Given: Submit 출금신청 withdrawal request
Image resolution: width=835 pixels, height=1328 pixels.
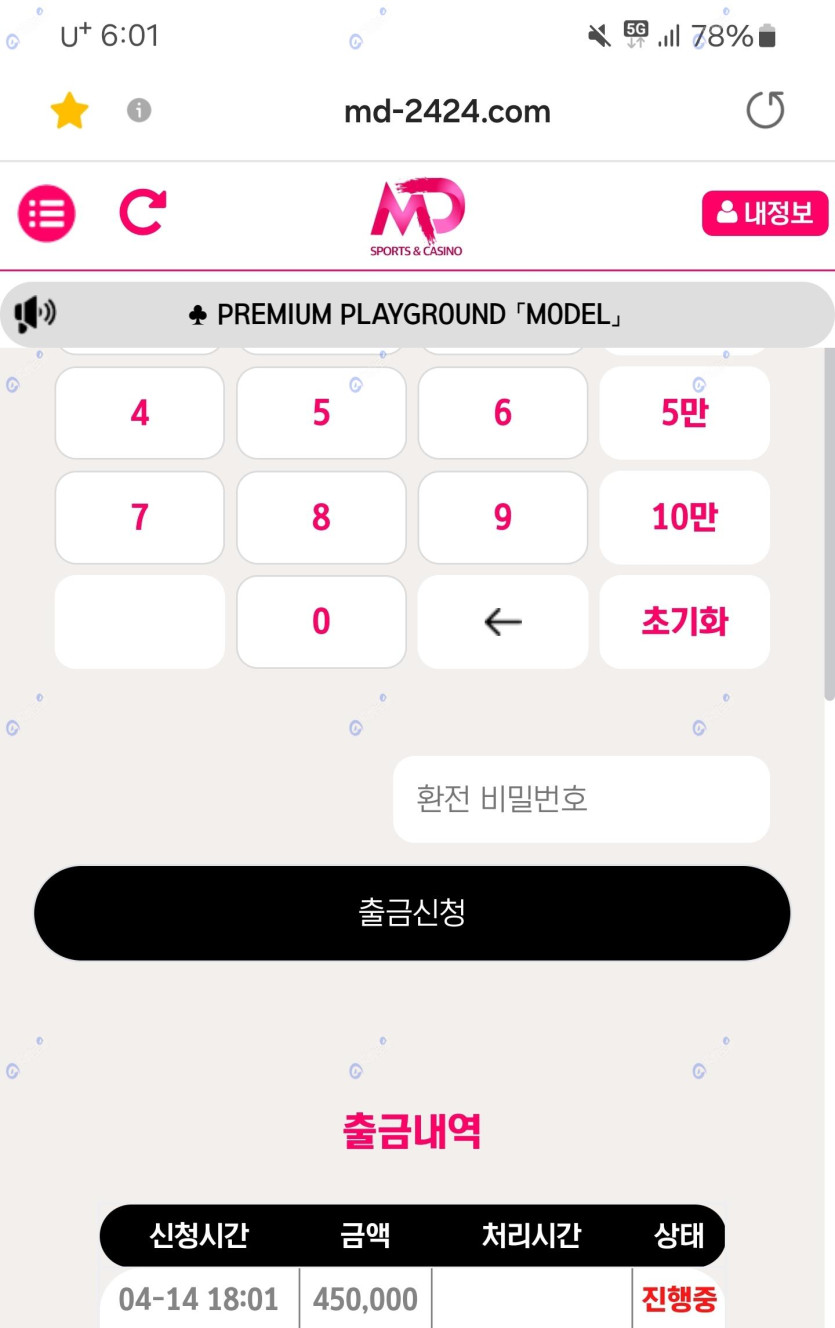Looking at the screenshot, I should pos(412,913).
